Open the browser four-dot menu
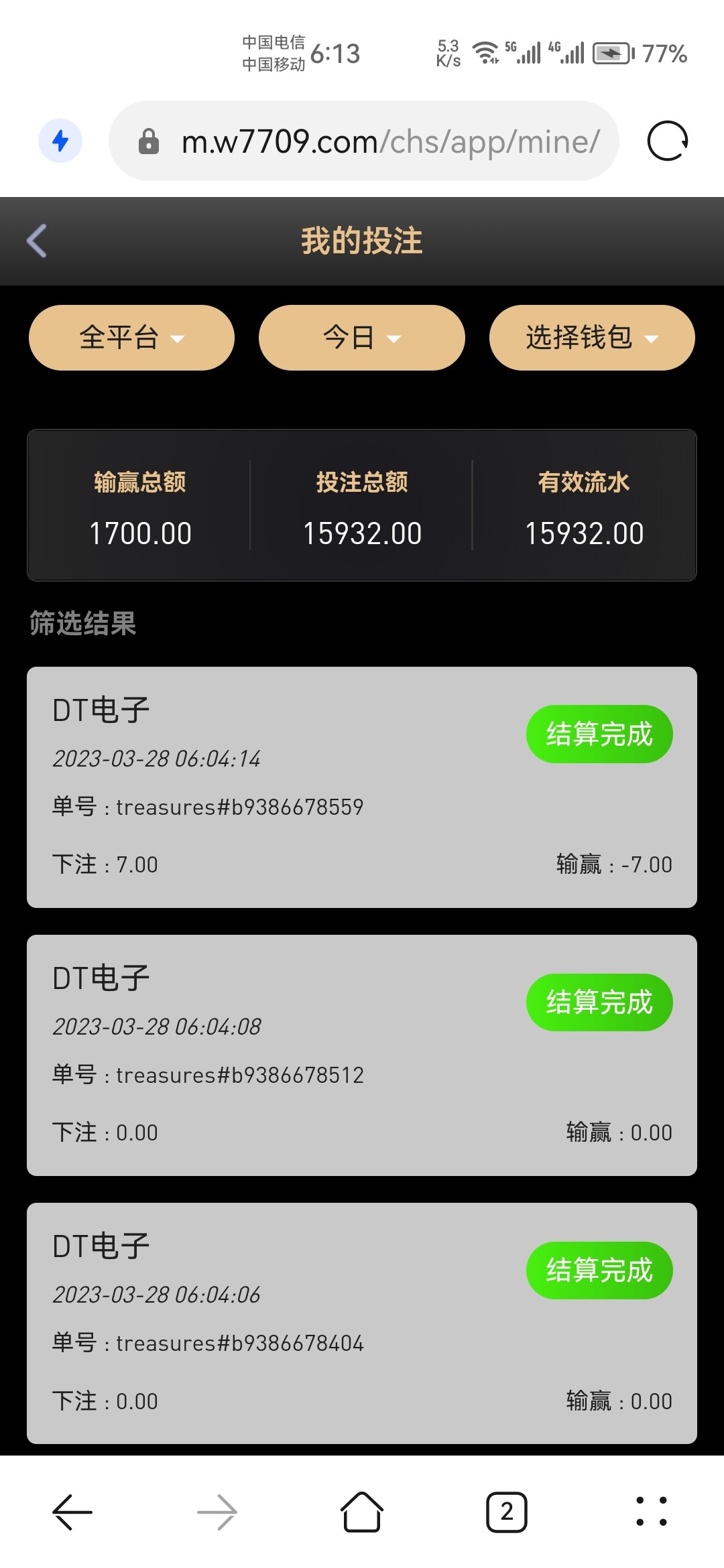Screen dimensions: 724x1568 [x=651, y=1512]
